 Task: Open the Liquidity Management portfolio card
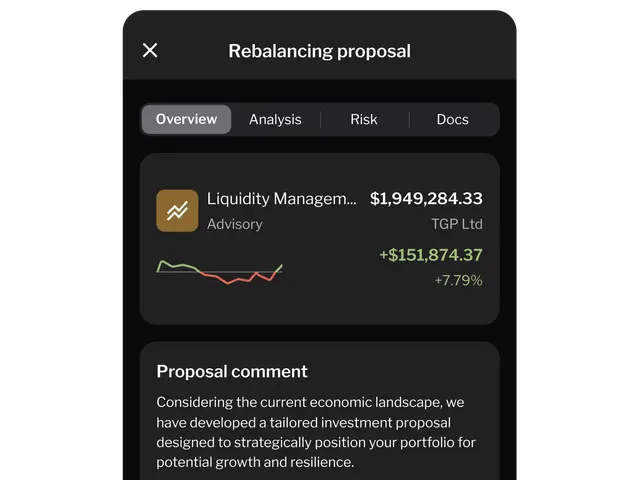pos(320,239)
